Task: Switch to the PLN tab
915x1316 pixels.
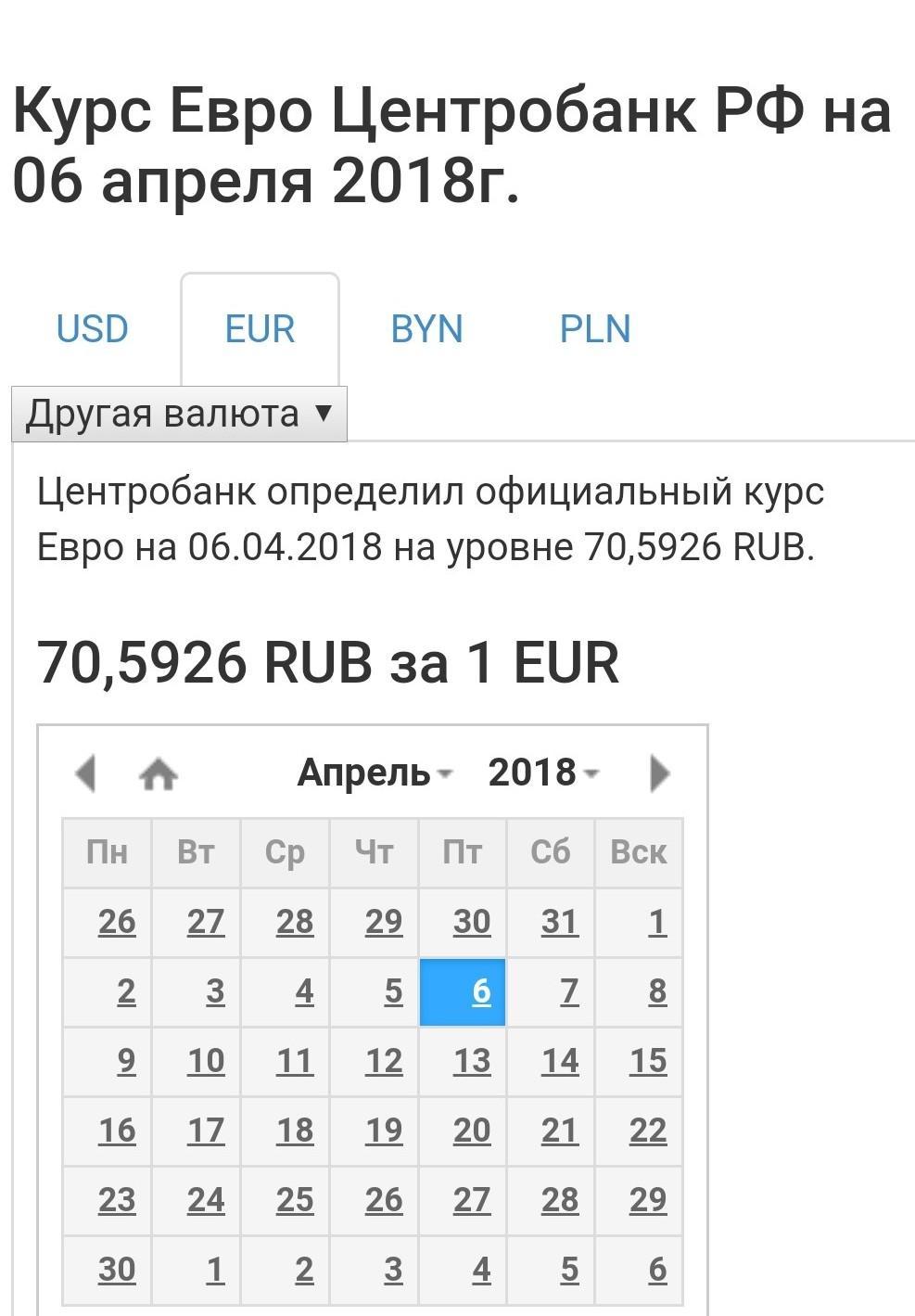Action: (x=595, y=329)
